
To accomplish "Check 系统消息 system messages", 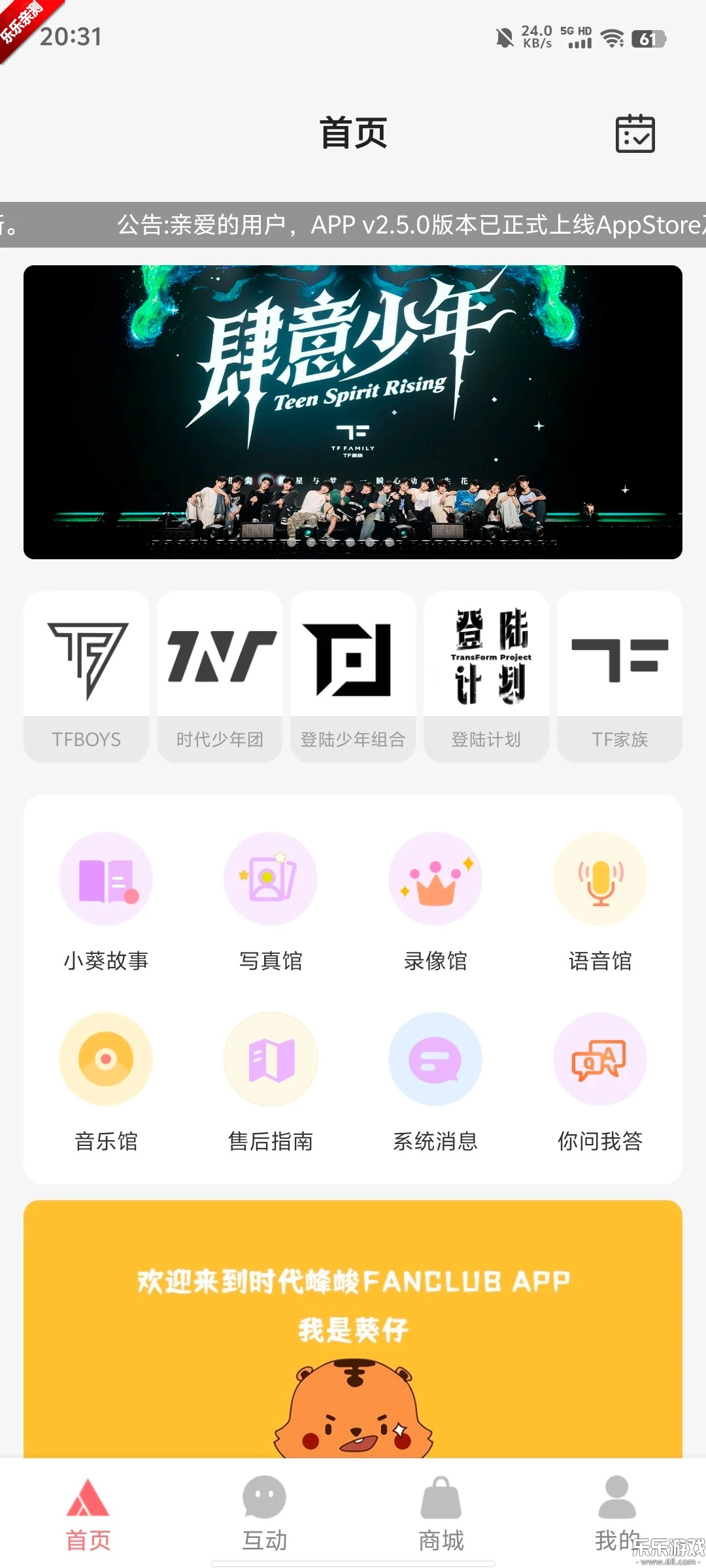I will click(x=435, y=1081).
